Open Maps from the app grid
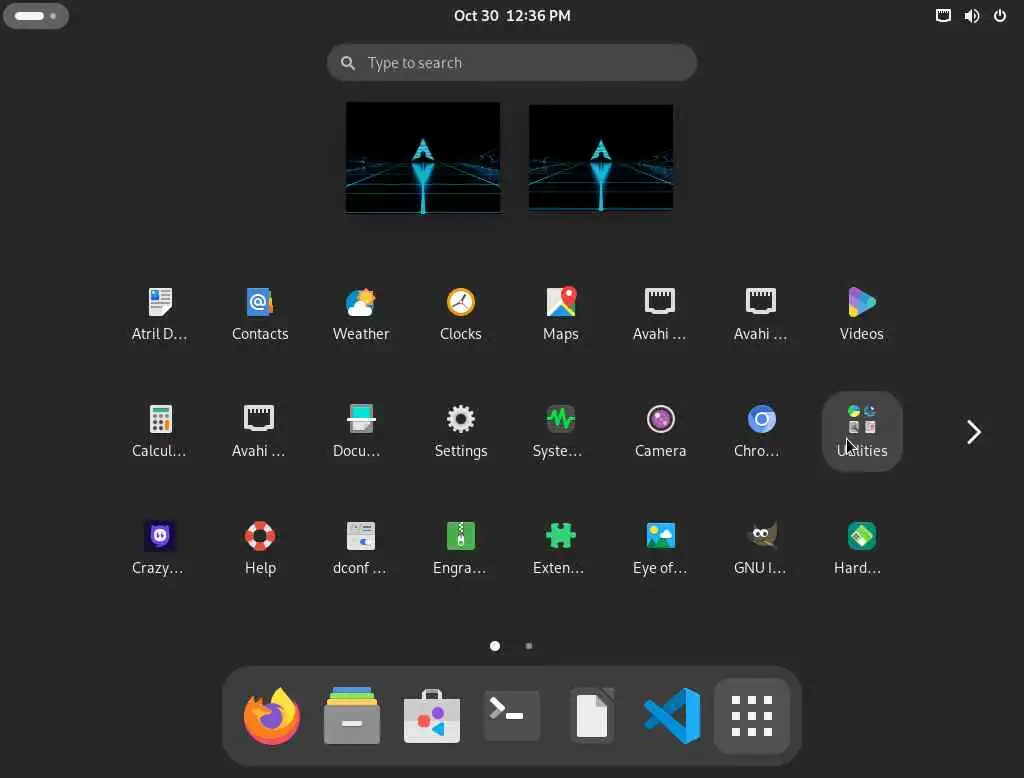 tap(561, 314)
